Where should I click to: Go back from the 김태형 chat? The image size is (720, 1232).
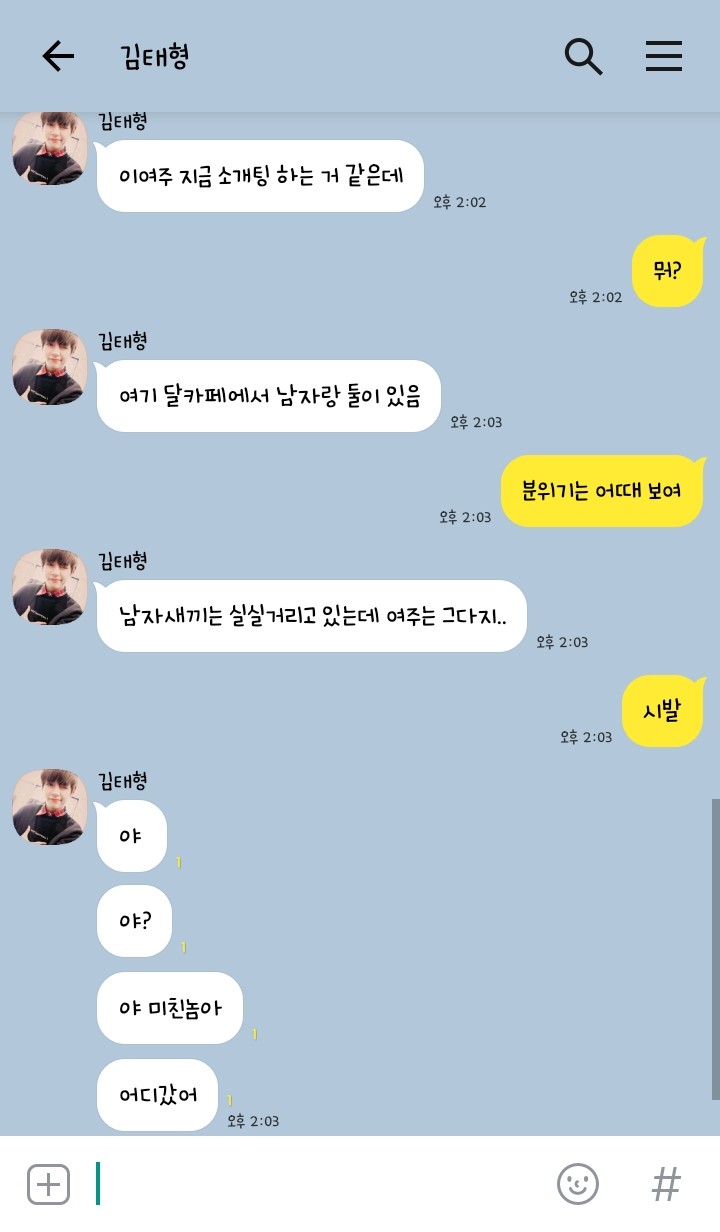[x=58, y=56]
